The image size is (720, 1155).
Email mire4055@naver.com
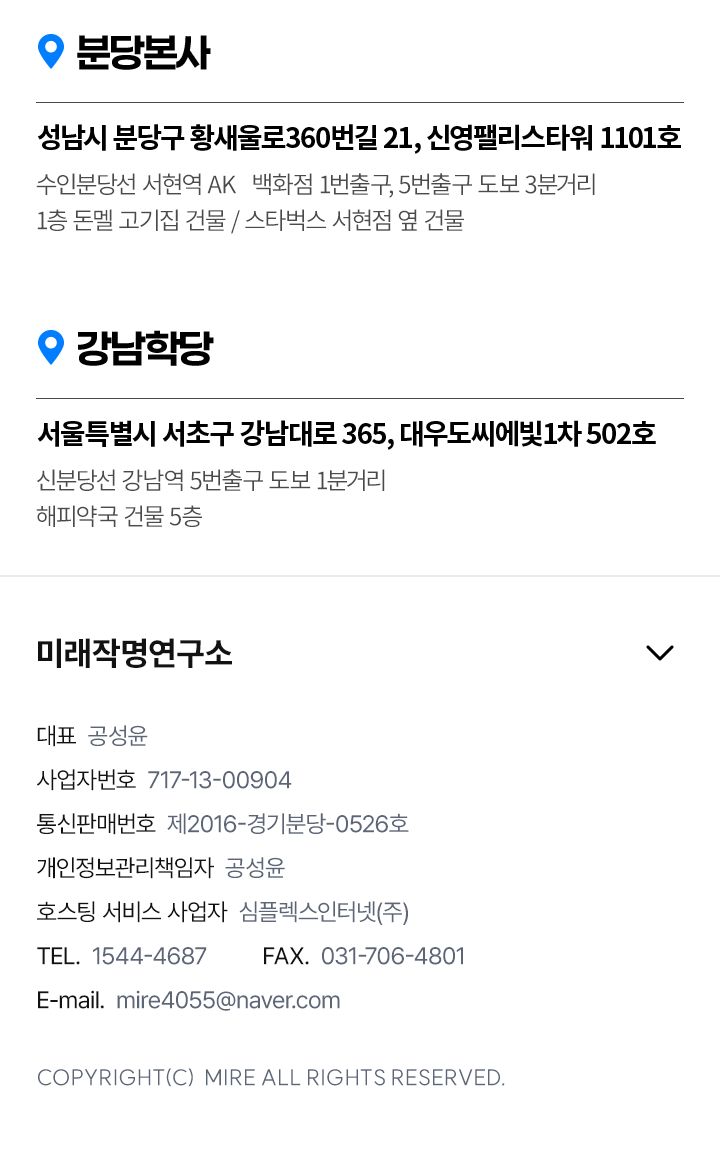click(x=228, y=1000)
